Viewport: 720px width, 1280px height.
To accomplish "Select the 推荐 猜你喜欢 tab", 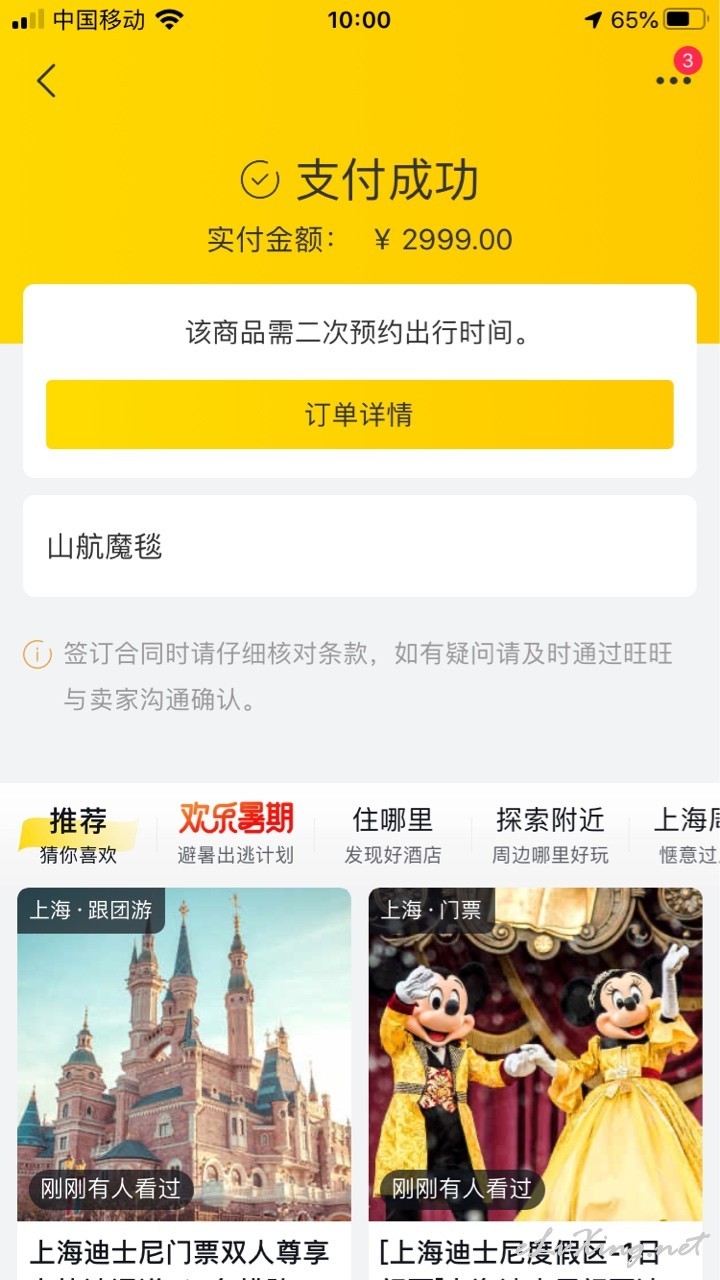I will pyautogui.click(x=78, y=834).
